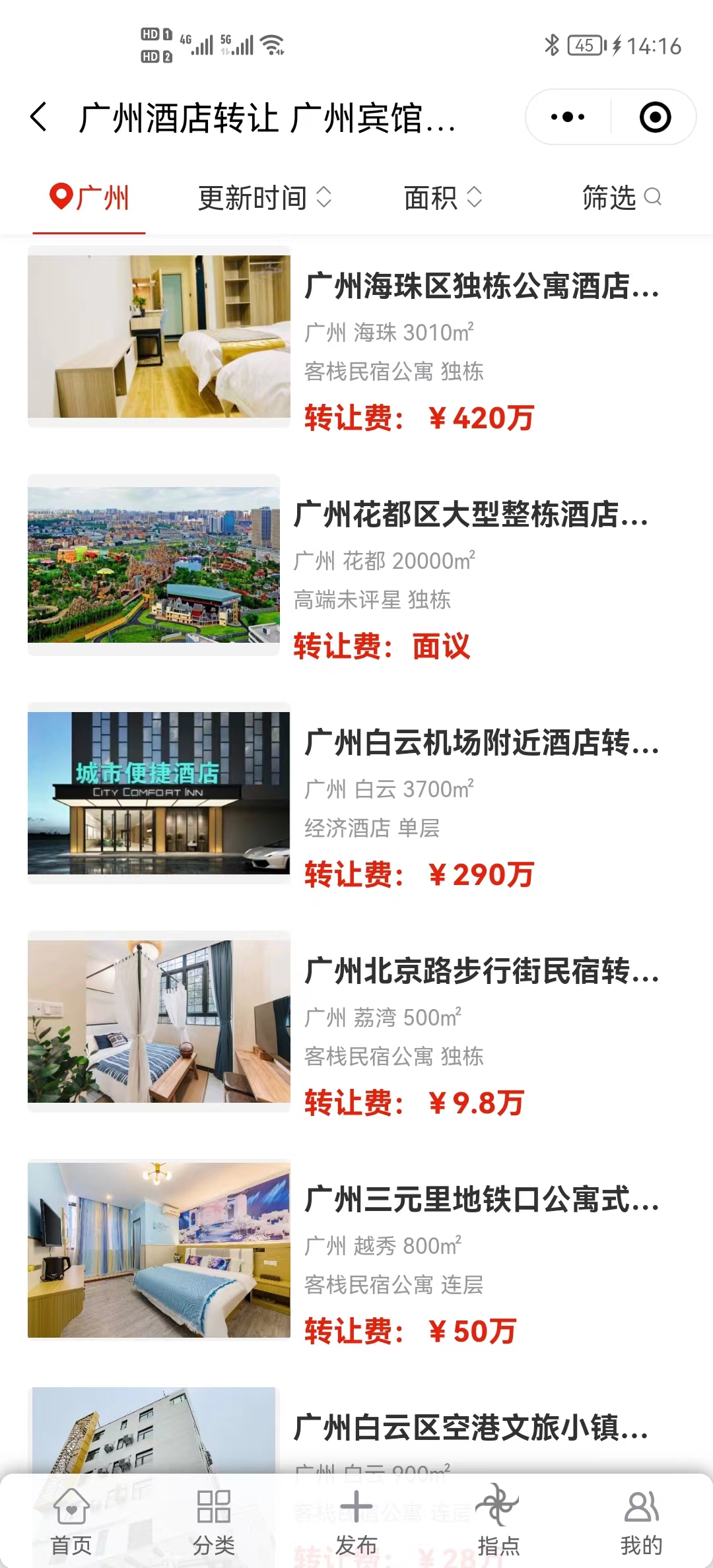
Task: Switch to the 分类 tab
Action: click(x=214, y=1523)
